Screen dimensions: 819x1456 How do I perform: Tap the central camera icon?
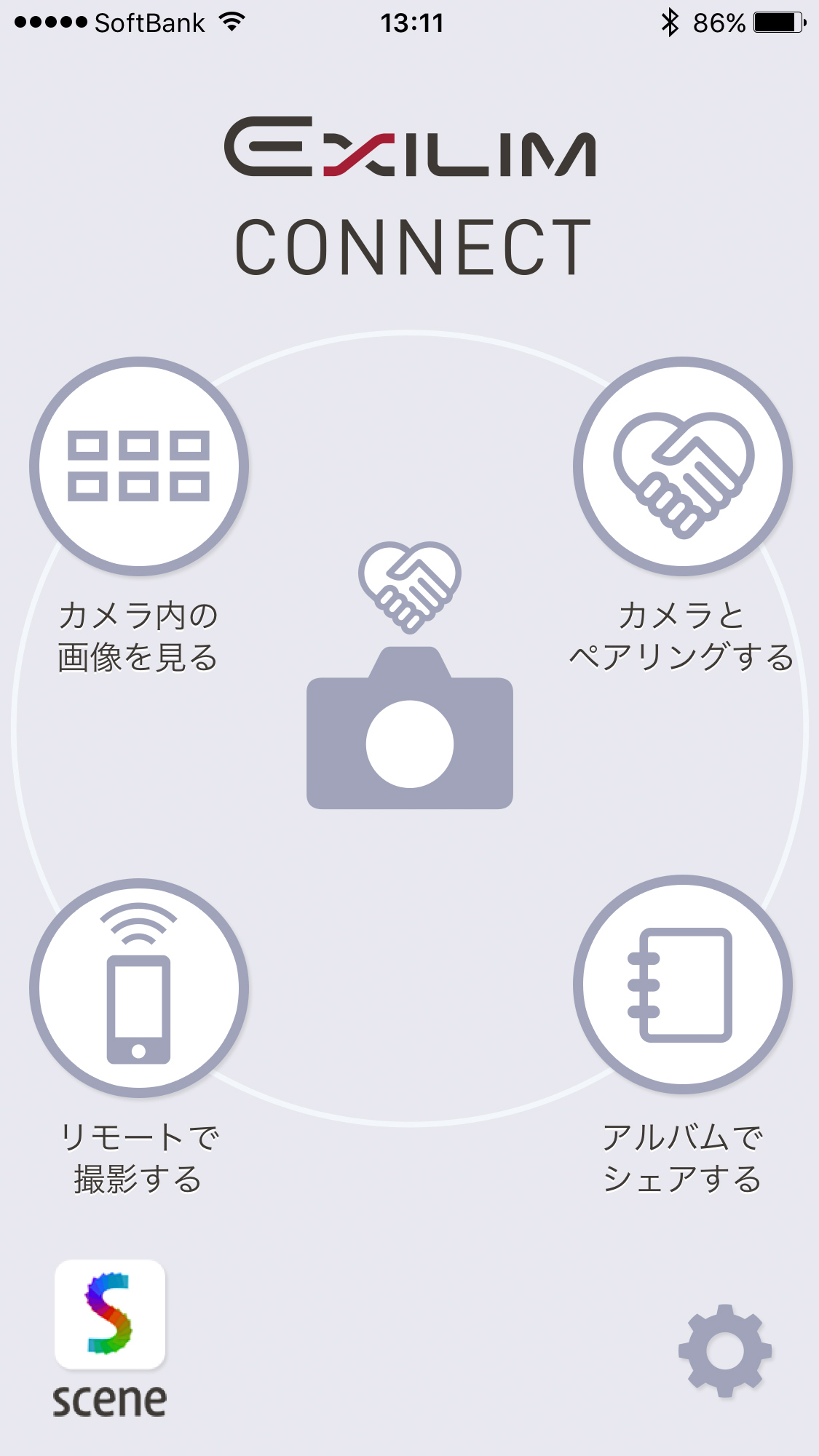[409, 742]
